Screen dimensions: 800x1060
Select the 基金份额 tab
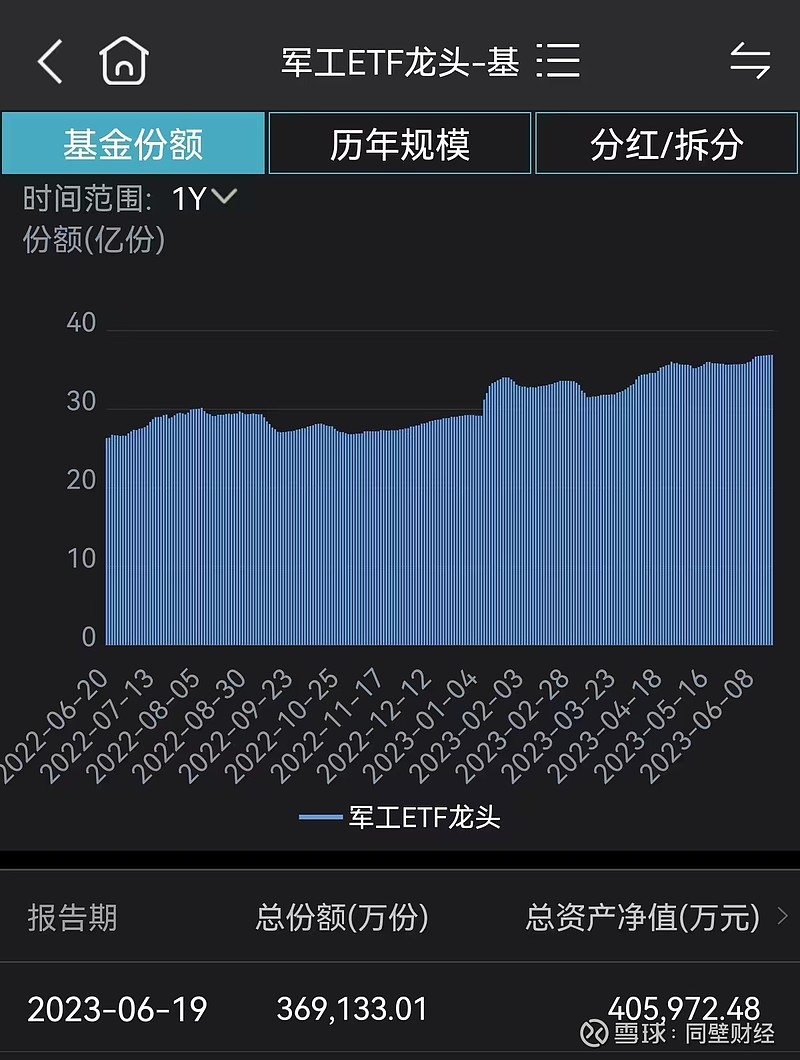click(133, 143)
